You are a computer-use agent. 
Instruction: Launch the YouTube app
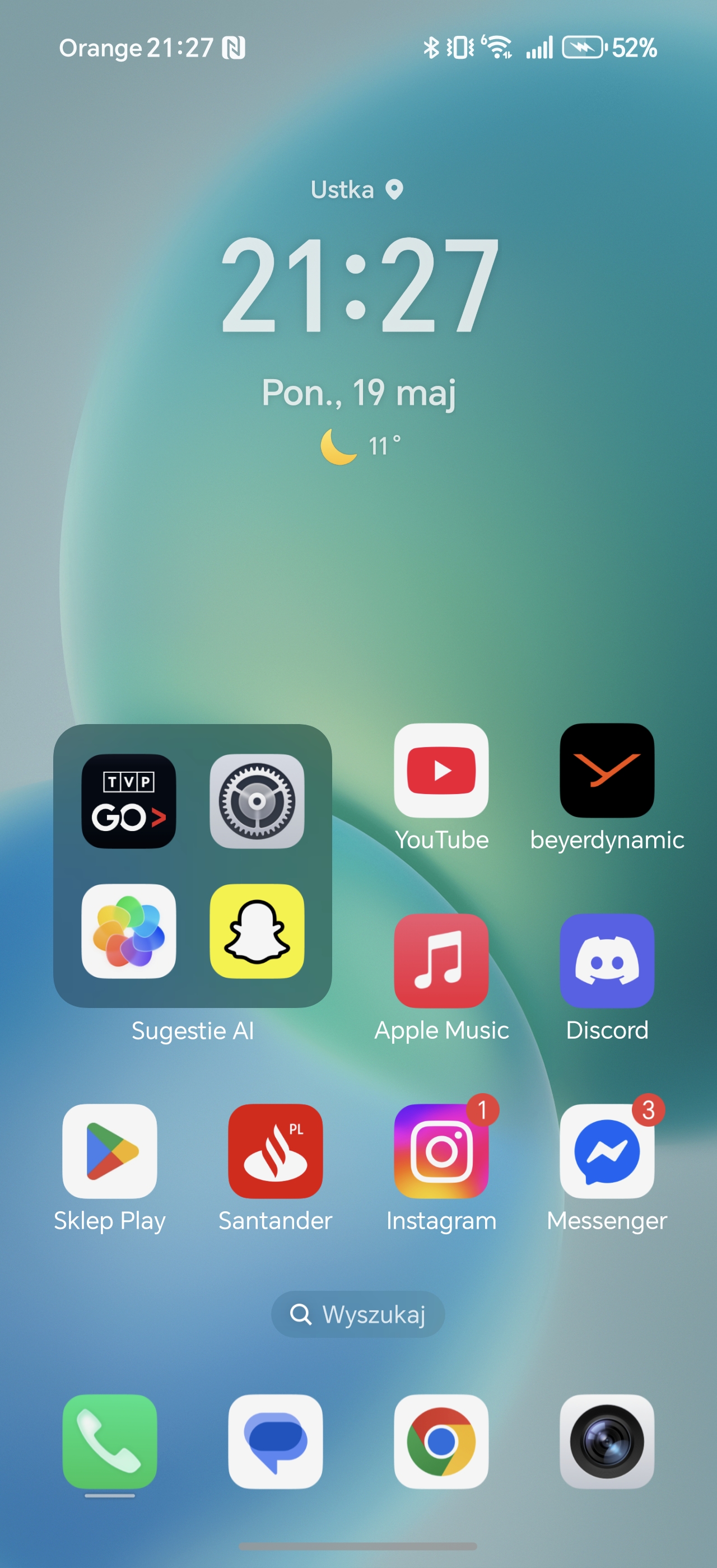coord(441,771)
